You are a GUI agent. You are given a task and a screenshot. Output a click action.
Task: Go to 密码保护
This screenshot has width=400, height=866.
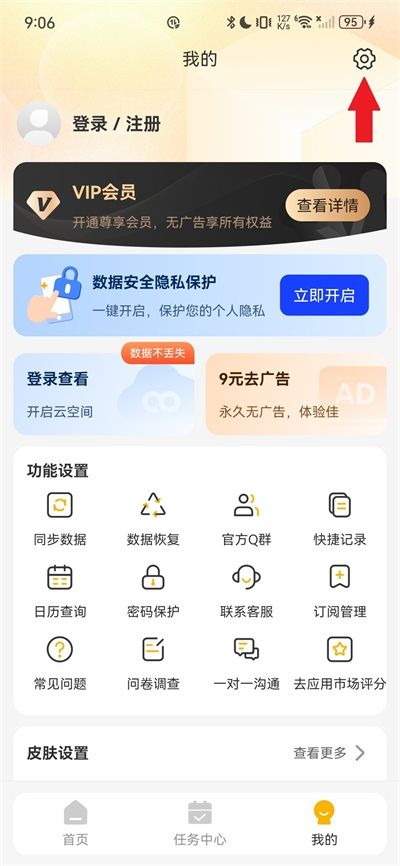153,592
